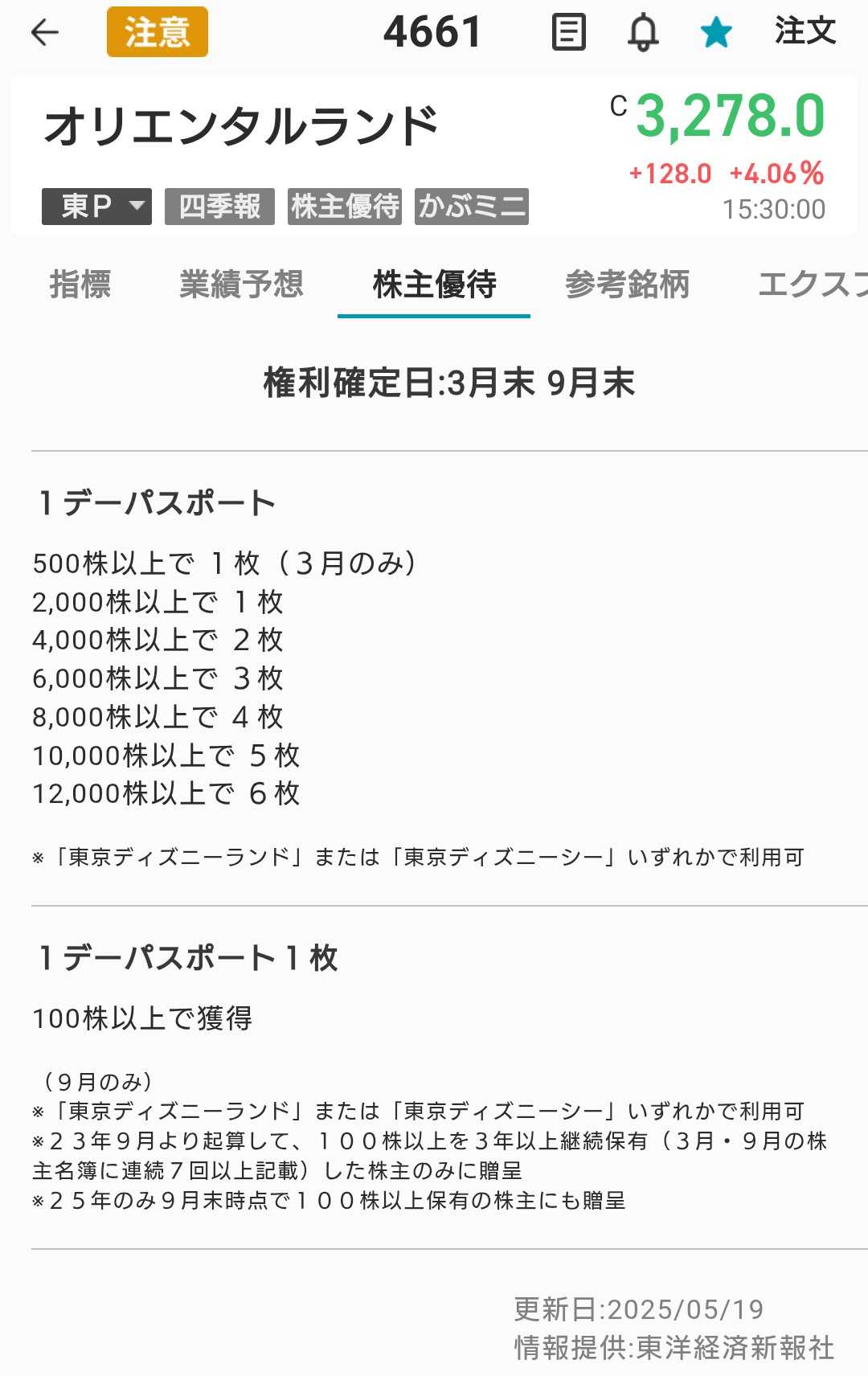
Task: Open the price alert bell
Action: click(643, 32)
